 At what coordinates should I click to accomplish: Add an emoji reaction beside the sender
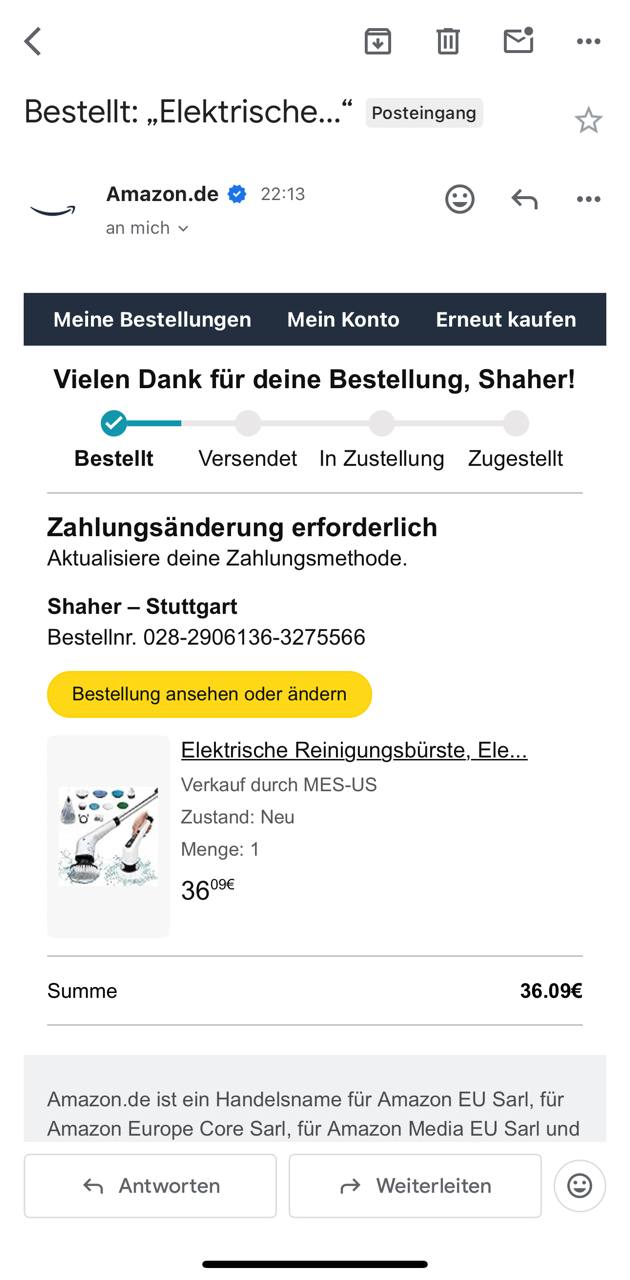click(459, 199)
